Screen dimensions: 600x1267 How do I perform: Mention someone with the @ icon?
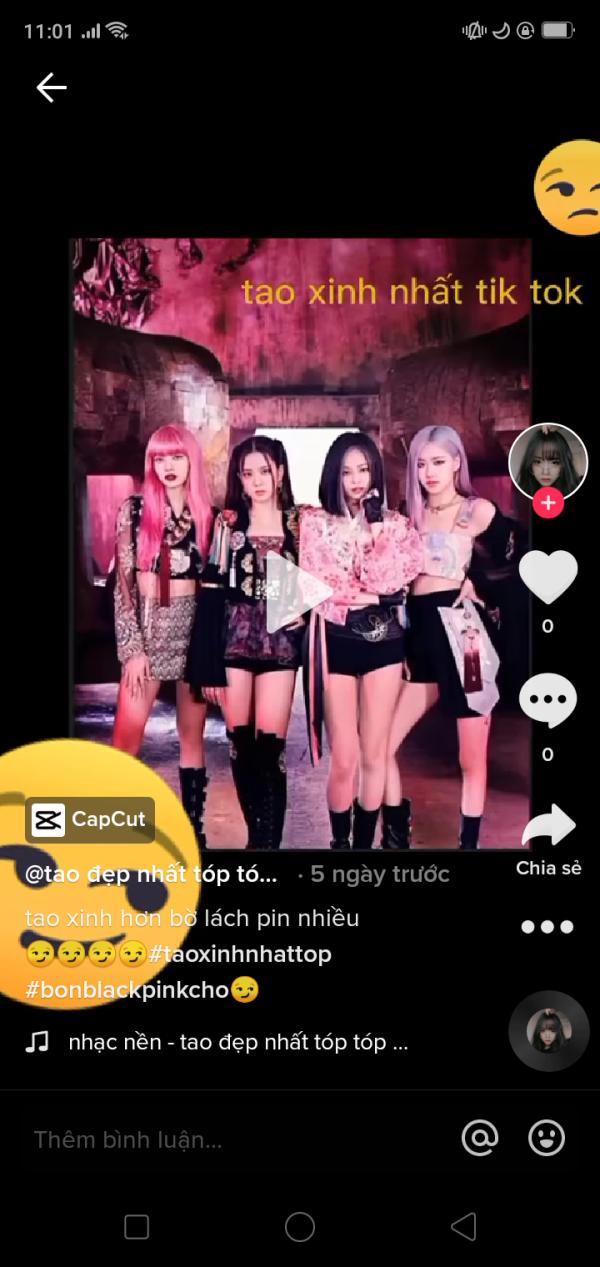click(480, 1138)
